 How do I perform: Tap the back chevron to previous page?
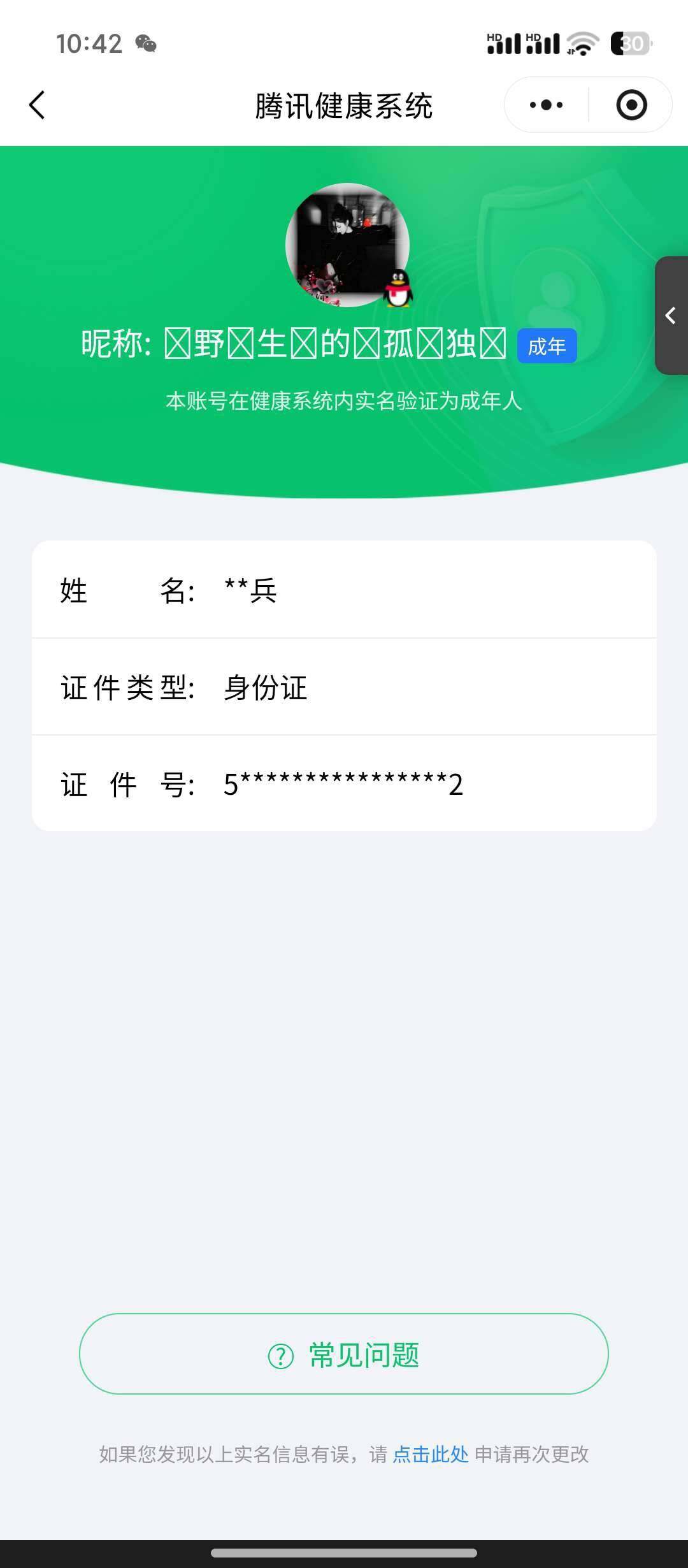tap(36, 105)
